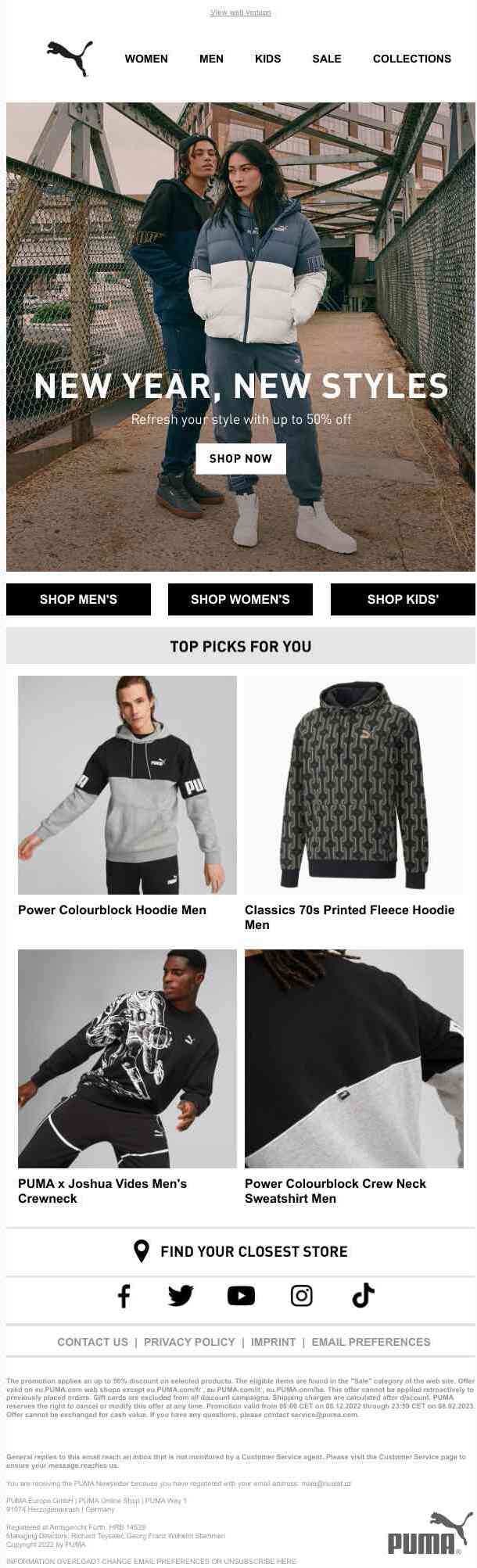Tap the SHOP NOW button
Viewport: 477px width, 1568px height.
(x=240, y=458)
